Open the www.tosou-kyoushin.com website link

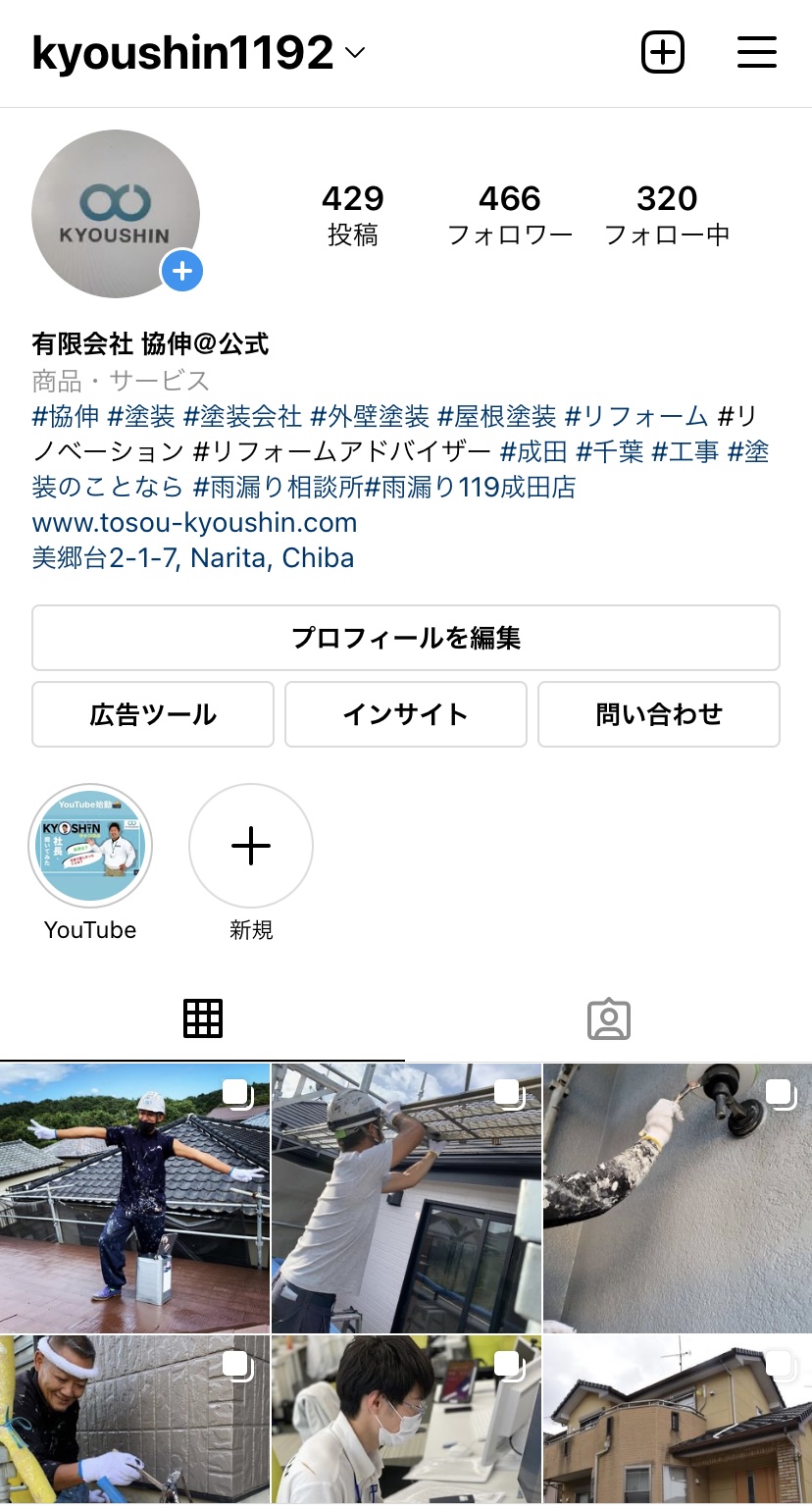(x=194, y=522)
